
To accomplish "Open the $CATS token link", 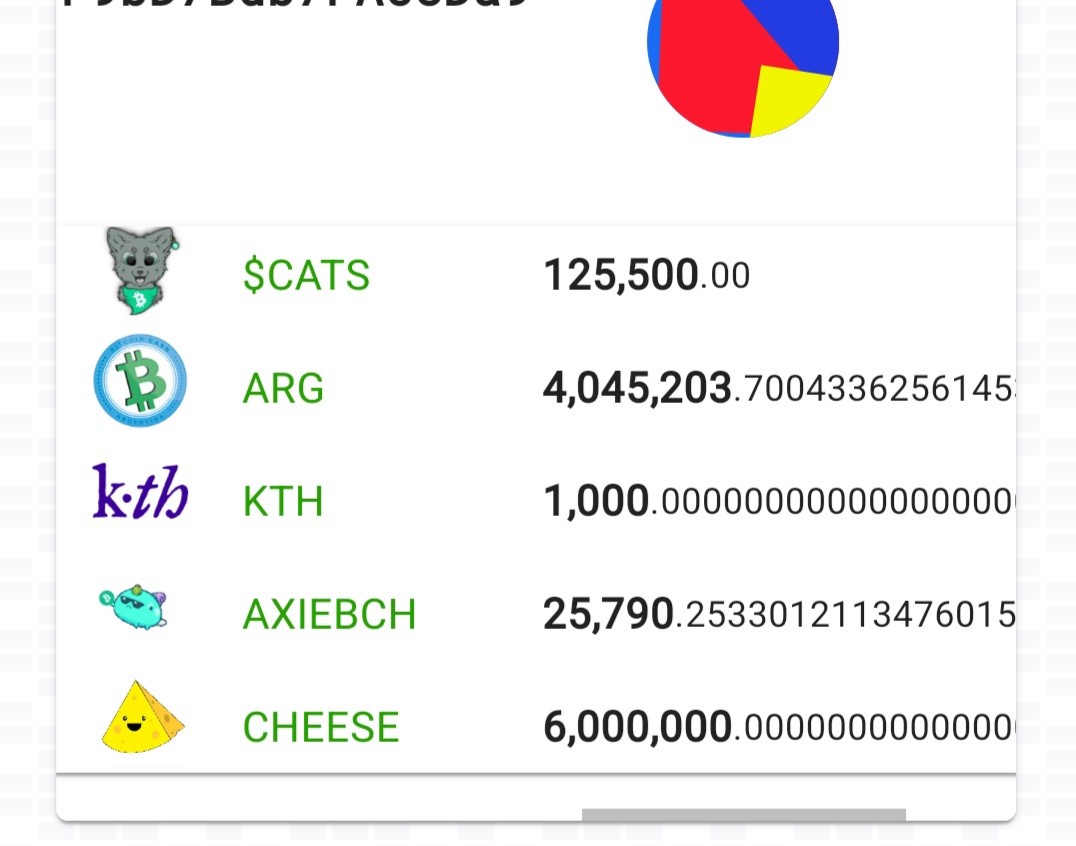I will point(306,275).
